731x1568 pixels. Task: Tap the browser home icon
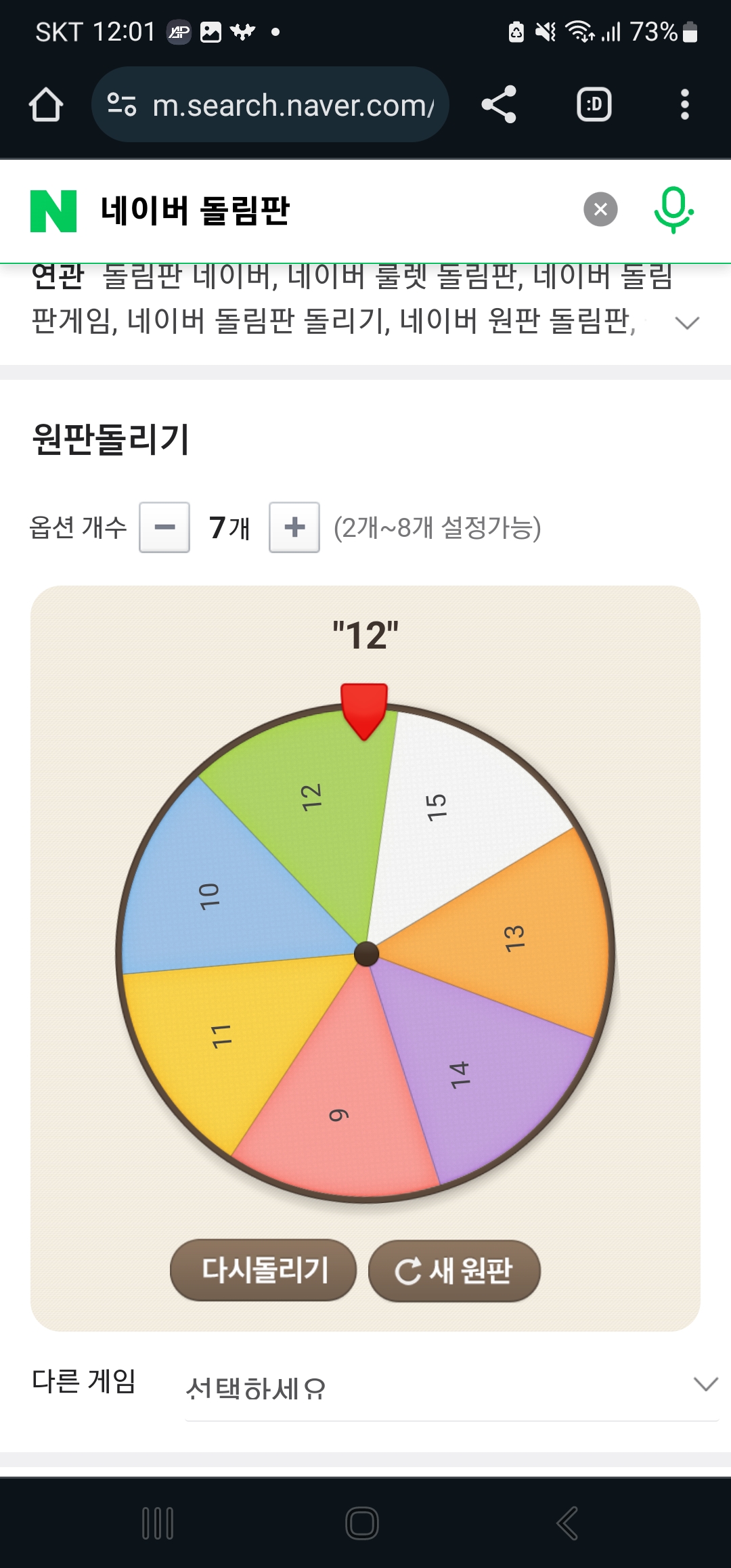click(x=46, y=105)
